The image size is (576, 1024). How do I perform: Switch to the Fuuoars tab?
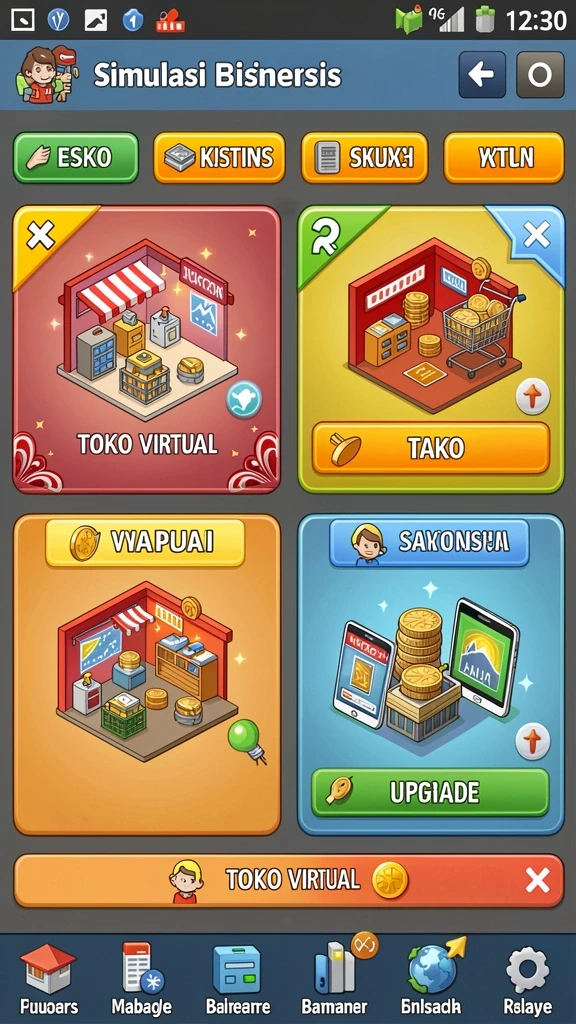(x=48, y=979)
